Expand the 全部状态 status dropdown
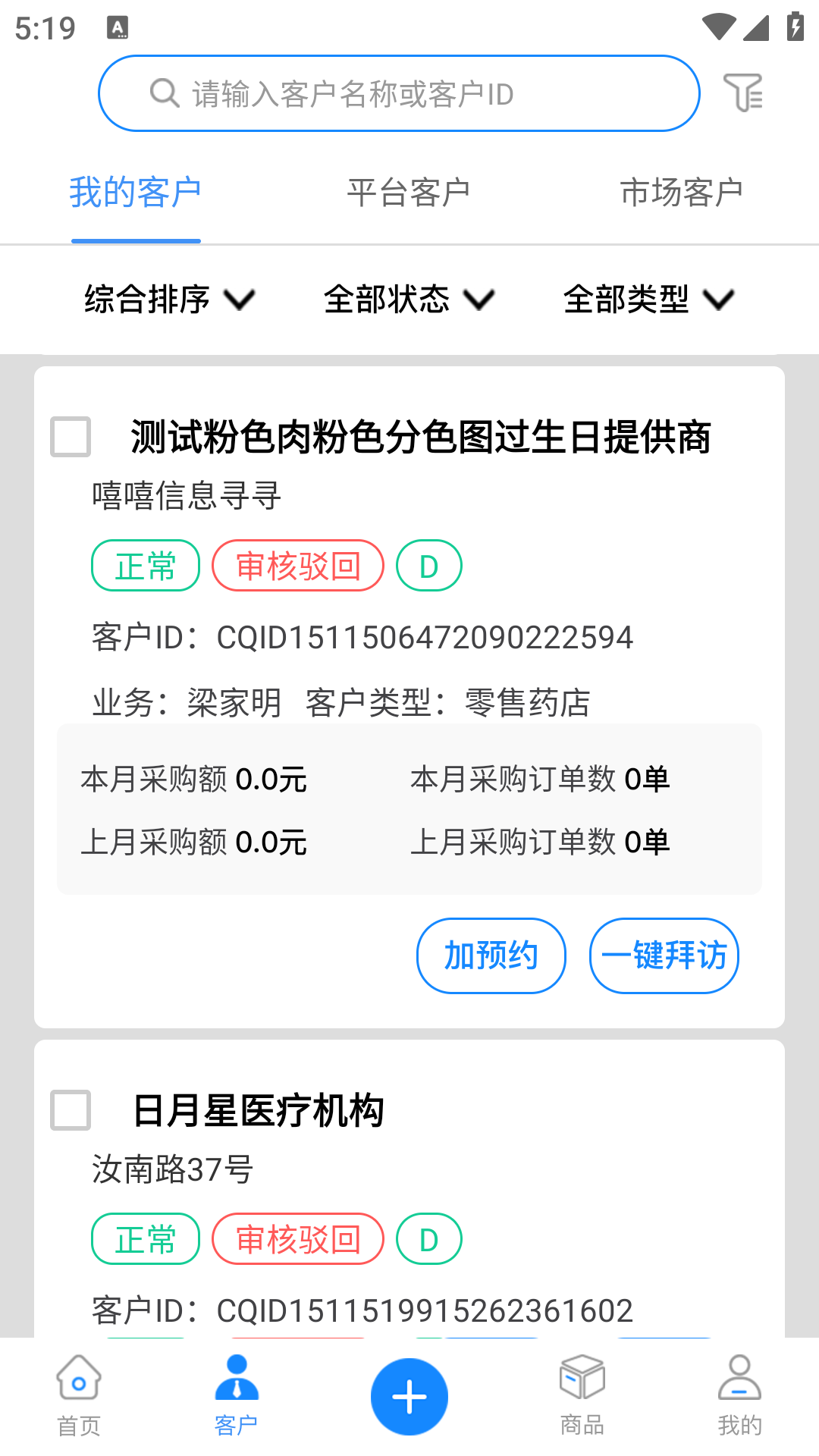The image size is (819, 1456). click(x=409, y=300)
